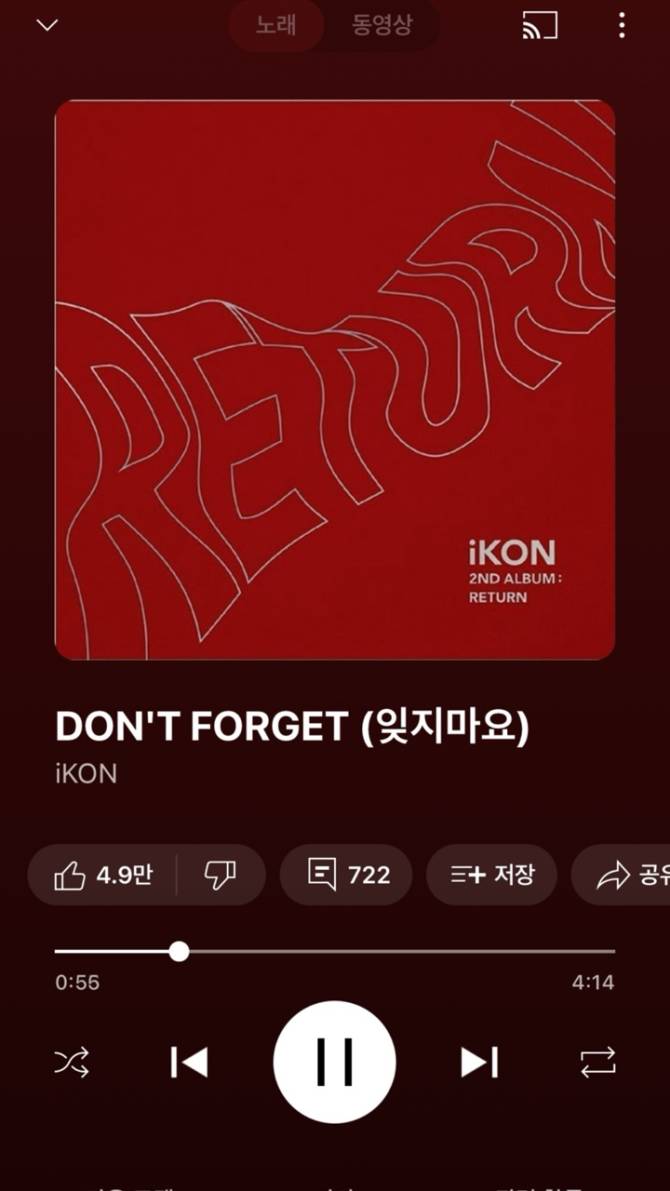Switch to the 노래 tab
This screenshot has width=670, height=1191.
pos(276,26)
